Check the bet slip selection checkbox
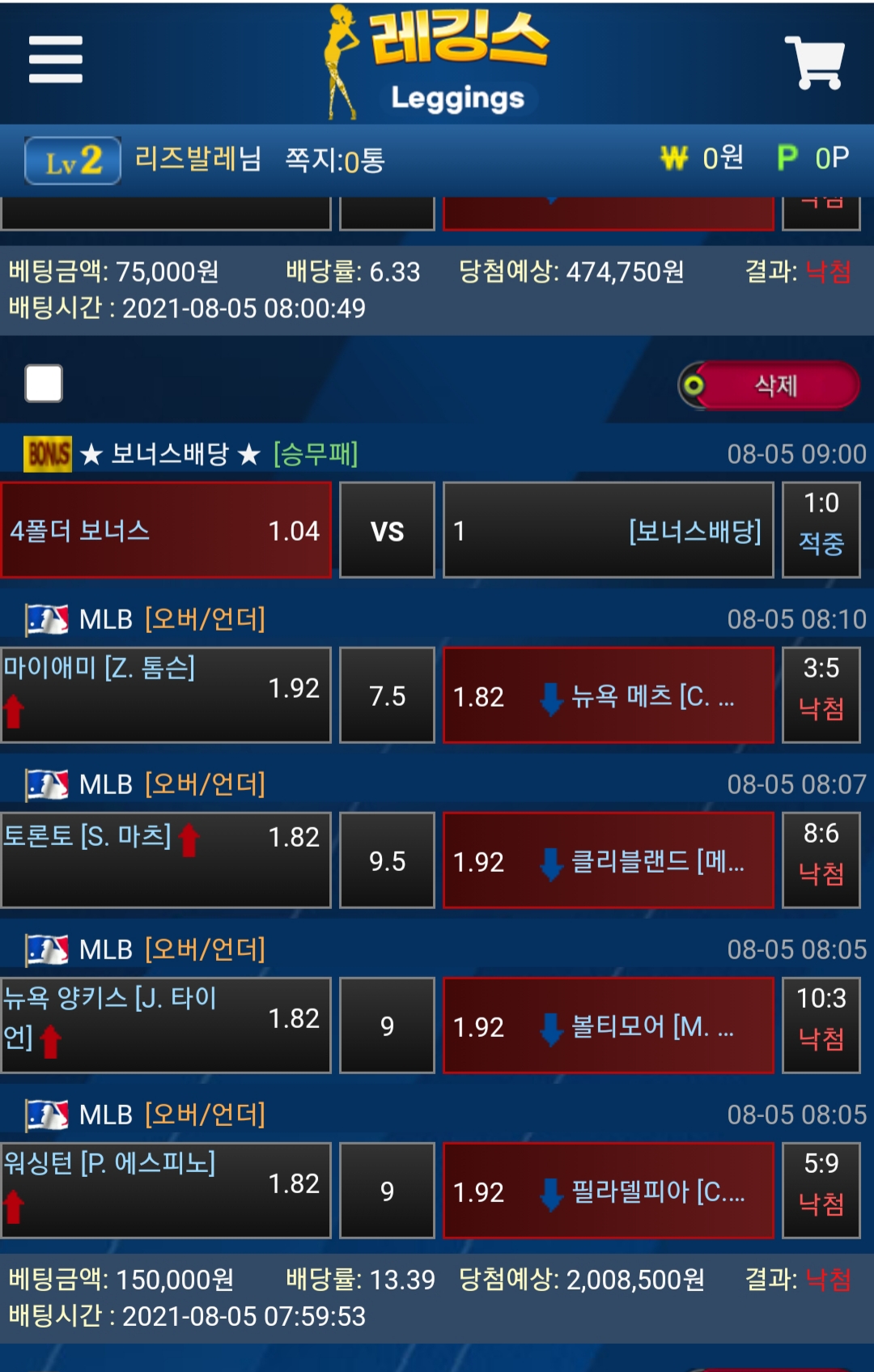Viewport: 874px width, 1372px height. pos(44,384)
